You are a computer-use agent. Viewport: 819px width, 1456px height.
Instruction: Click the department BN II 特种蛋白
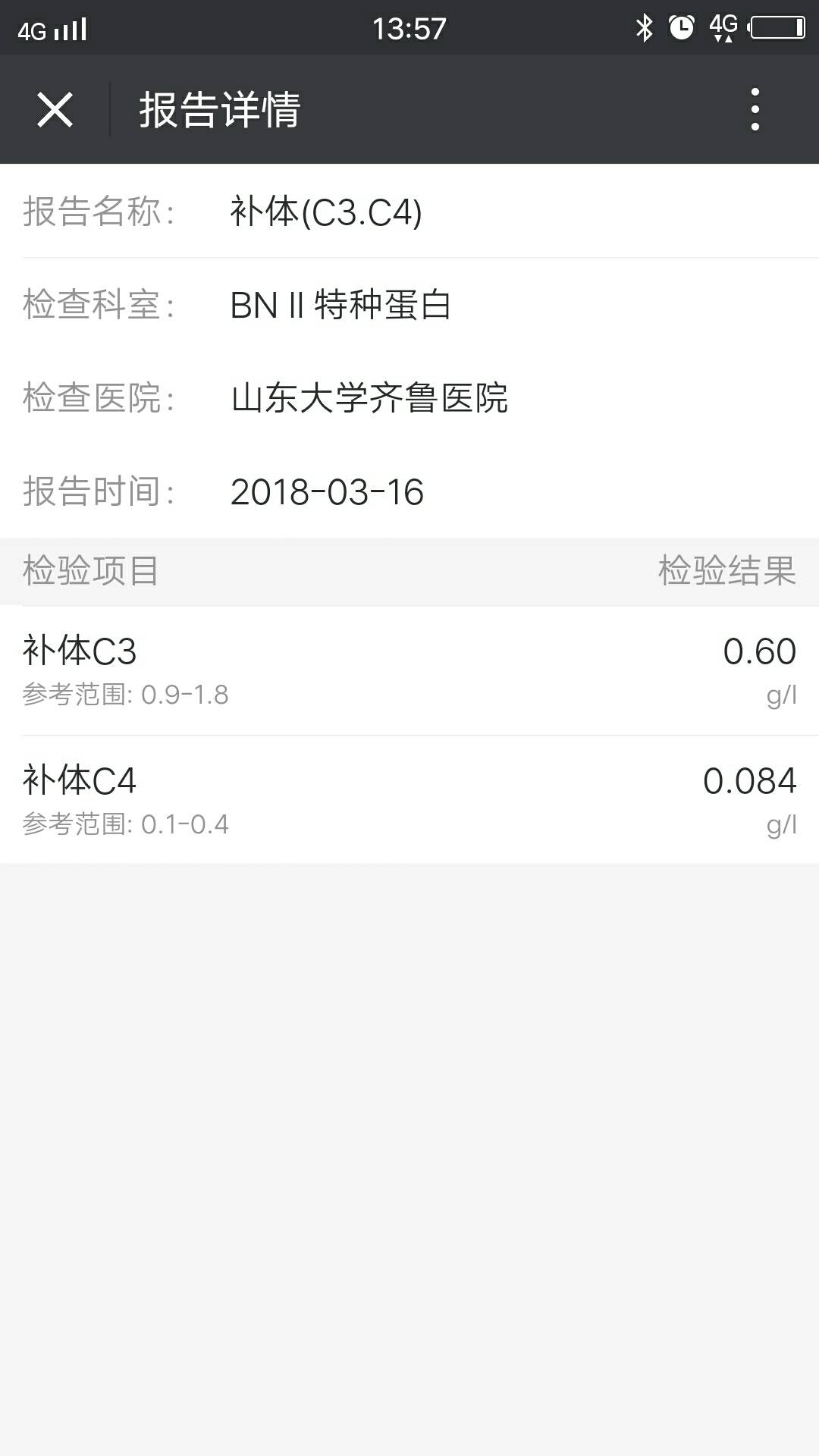(x=340, y=306)
